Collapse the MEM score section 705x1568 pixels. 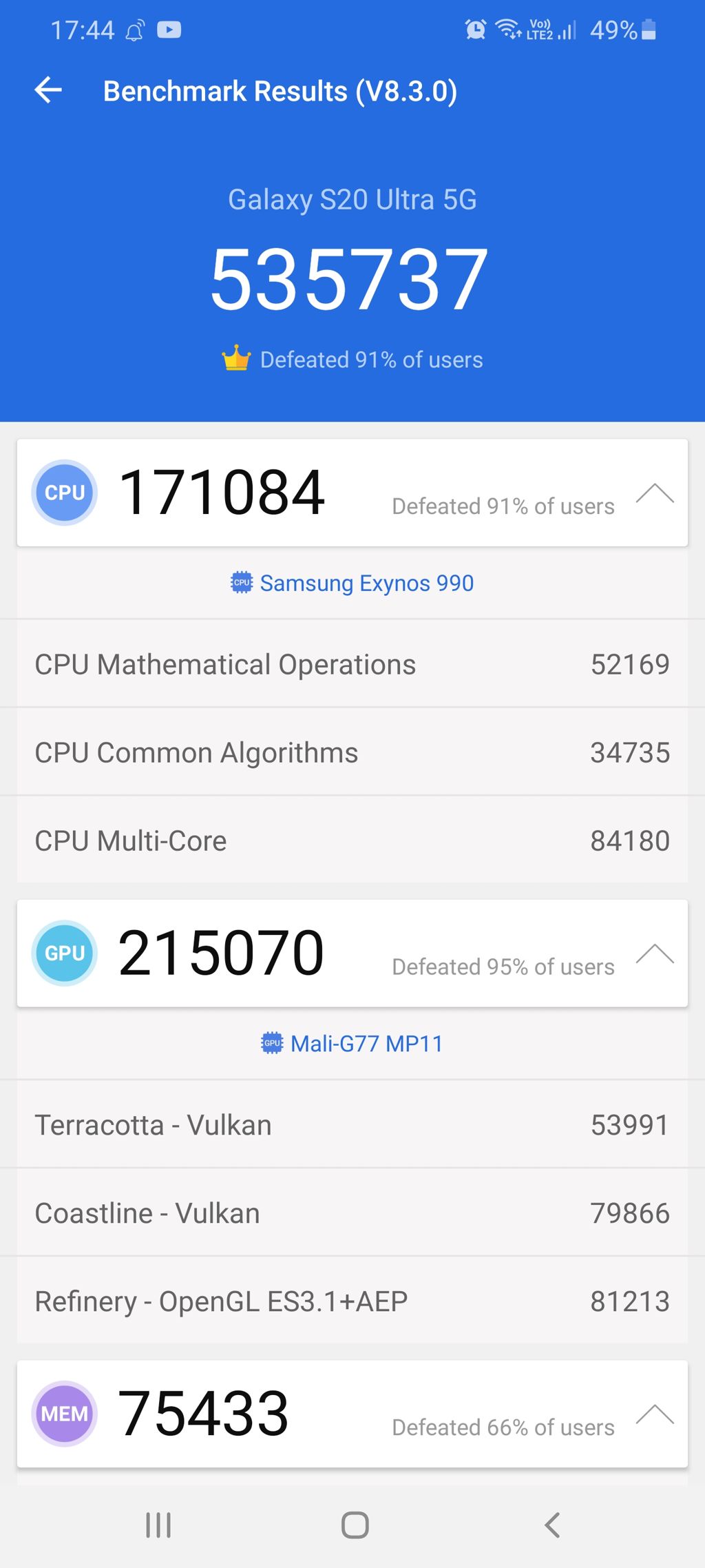tap(655, 1414)
